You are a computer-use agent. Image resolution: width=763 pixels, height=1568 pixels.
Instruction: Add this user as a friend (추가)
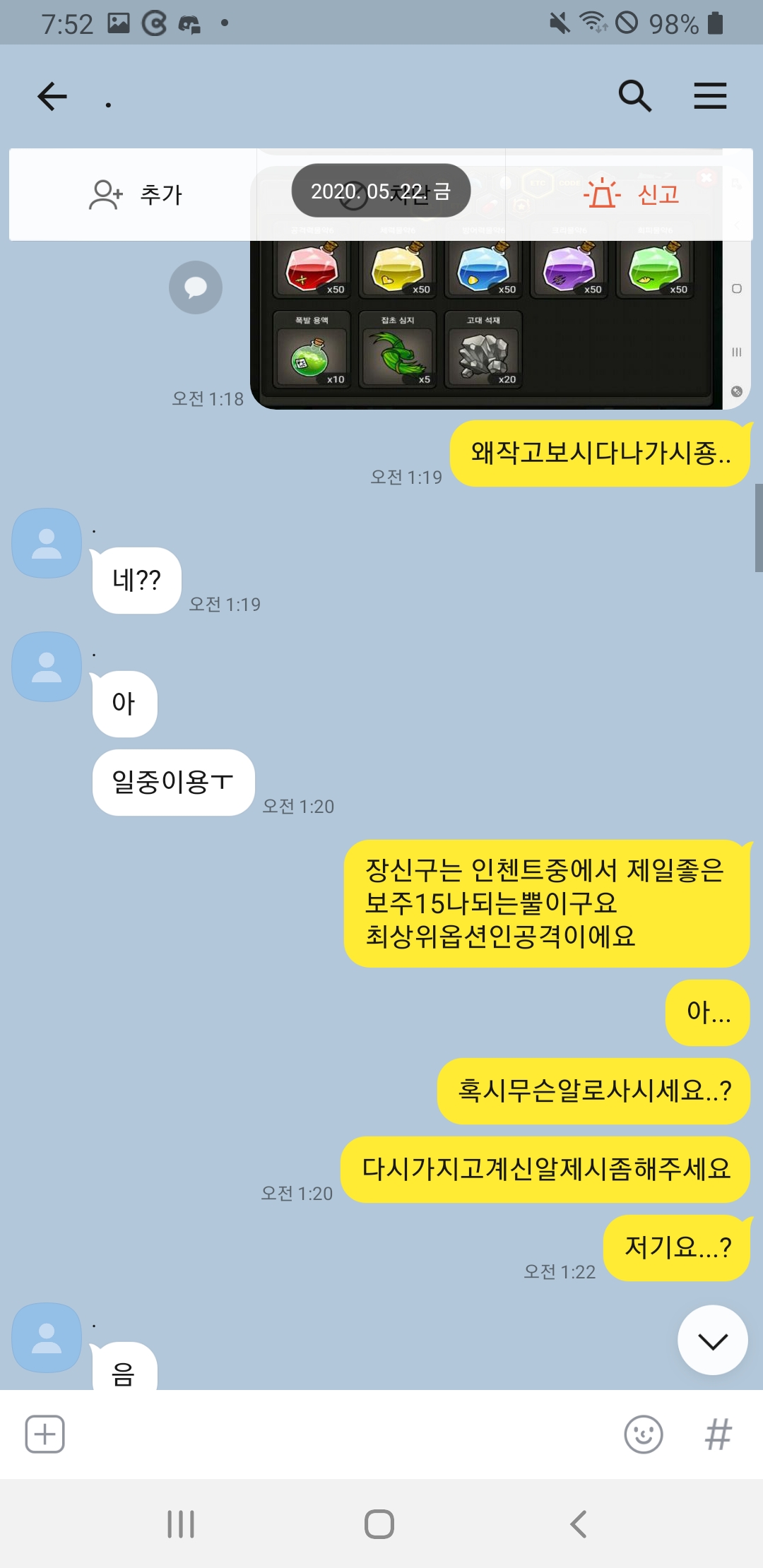(136, 194)
